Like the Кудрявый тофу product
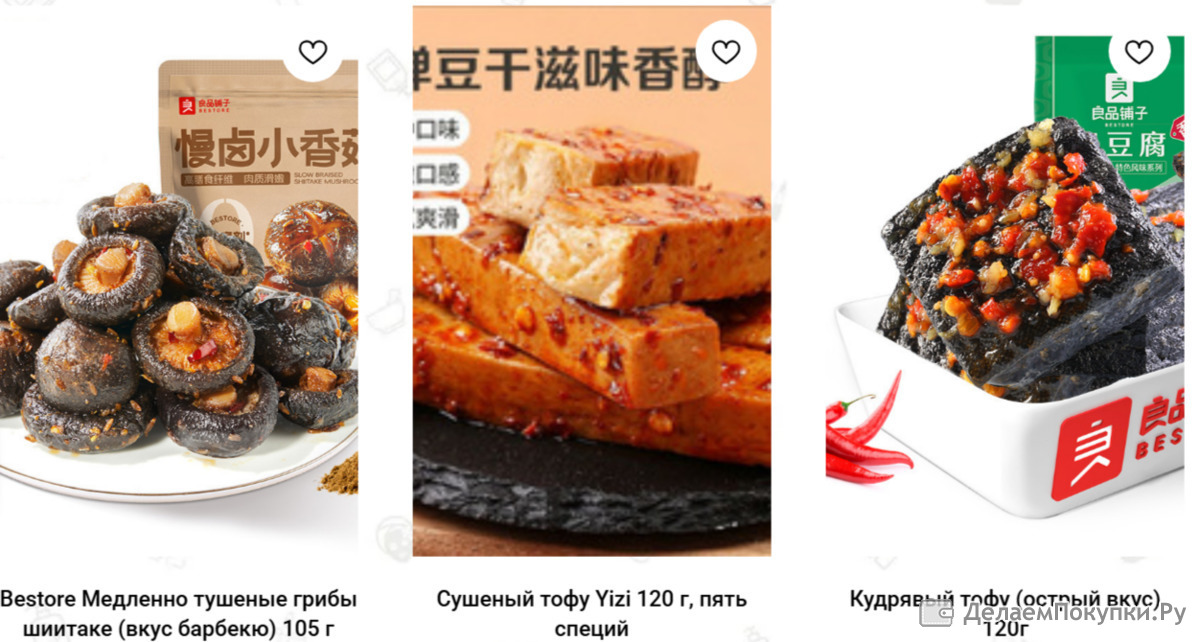 tap(1139, 53)
